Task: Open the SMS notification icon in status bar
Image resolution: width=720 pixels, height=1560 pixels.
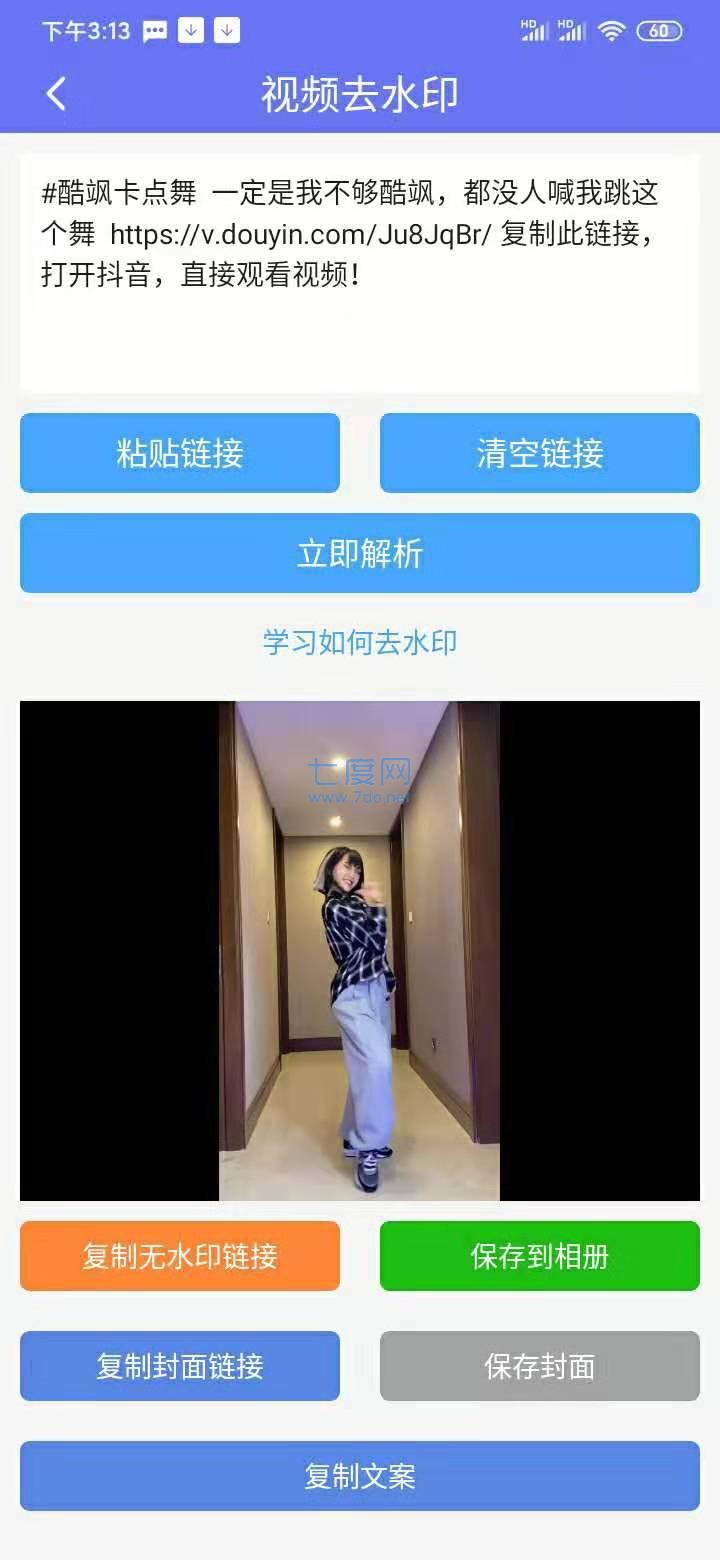Action: click(x=155, y=31)
